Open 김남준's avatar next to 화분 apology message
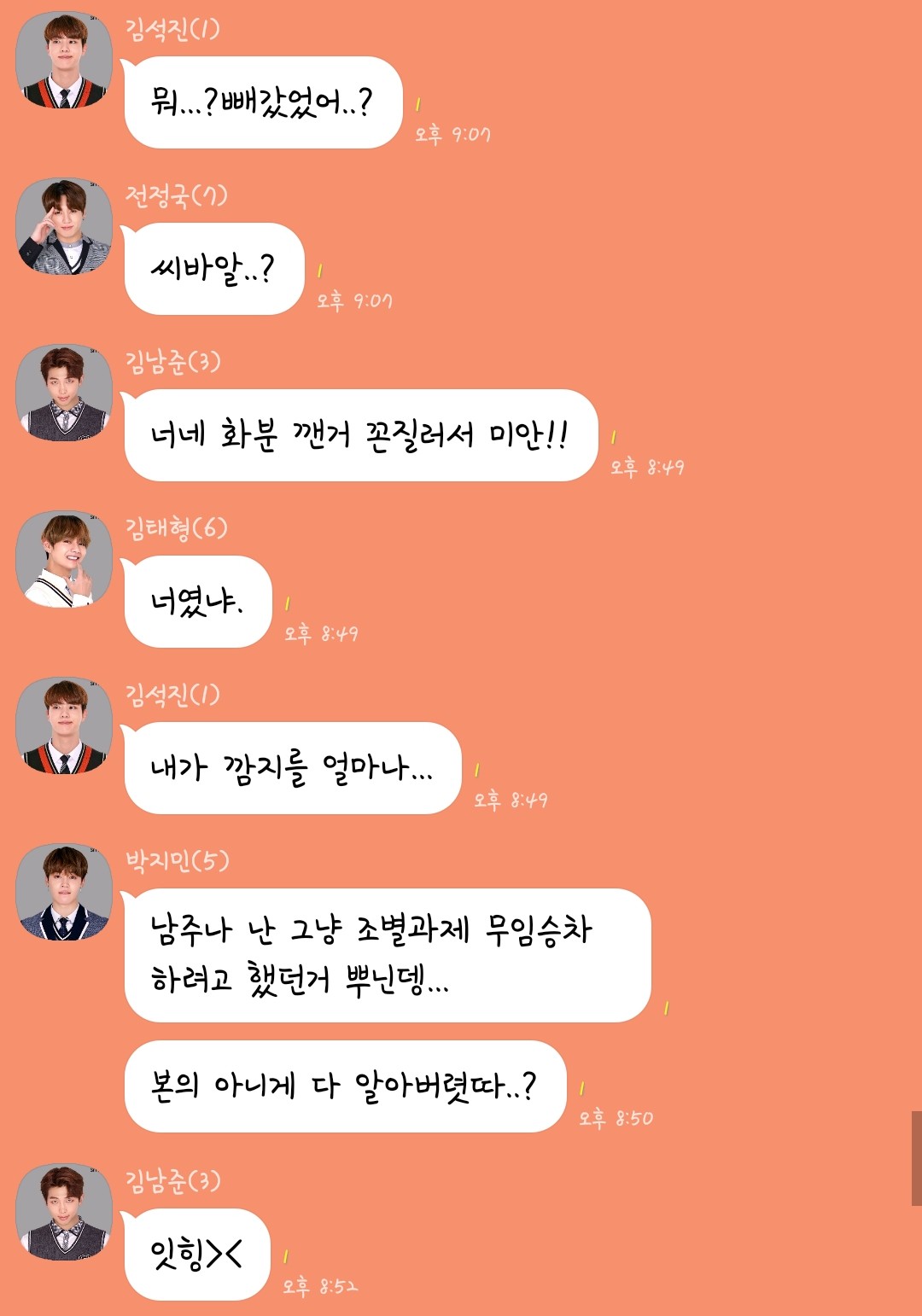Screen dimensions: 922x1316 64,393
